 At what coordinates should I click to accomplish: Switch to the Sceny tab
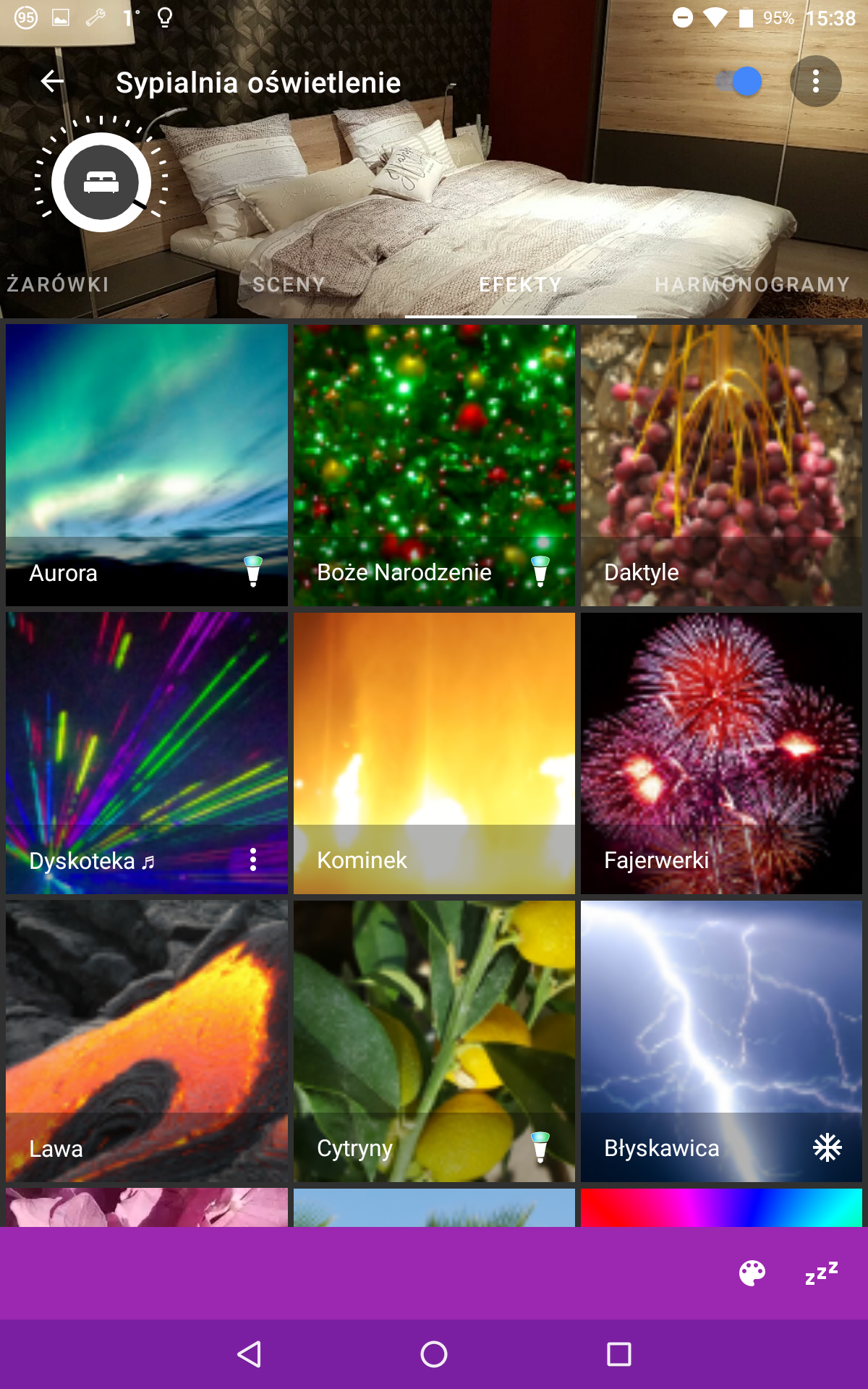click(289, 284)
